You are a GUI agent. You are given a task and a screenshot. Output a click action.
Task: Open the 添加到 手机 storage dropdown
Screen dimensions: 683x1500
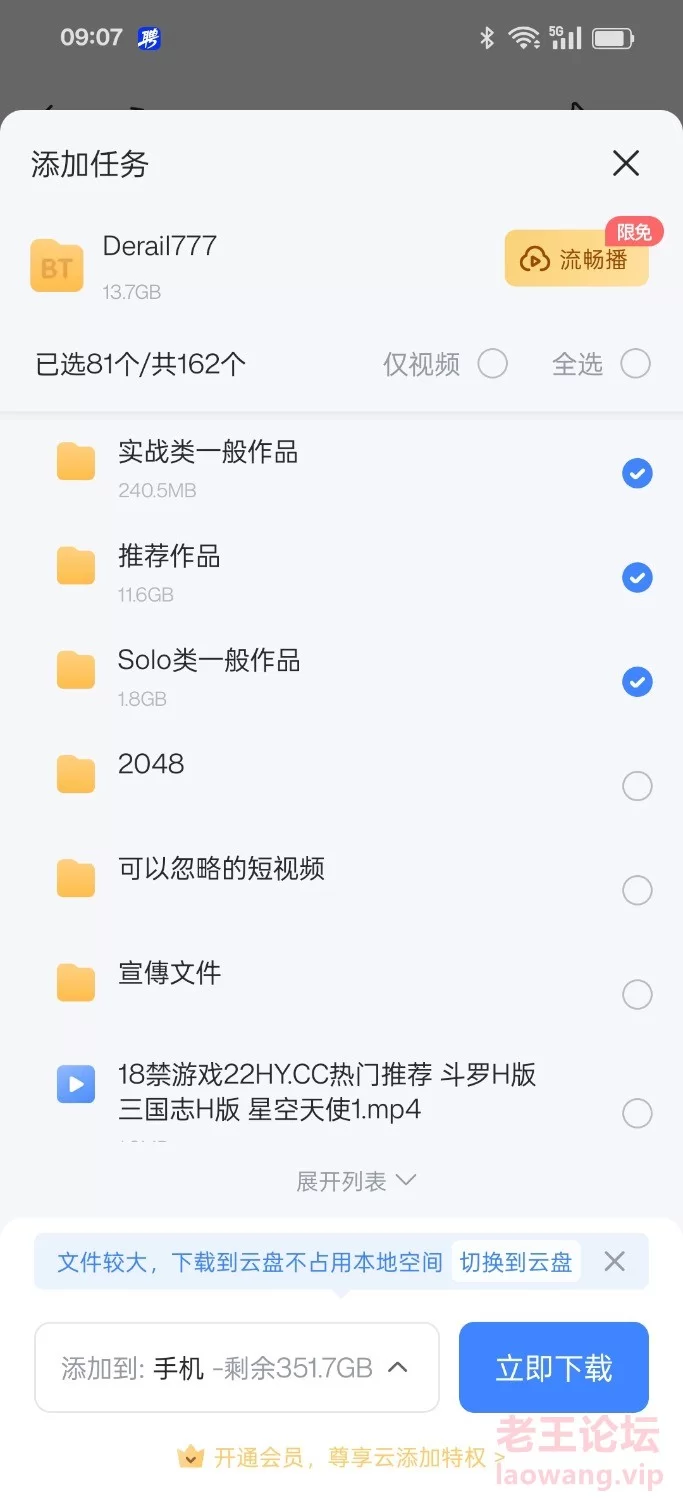pos(237,1368)
